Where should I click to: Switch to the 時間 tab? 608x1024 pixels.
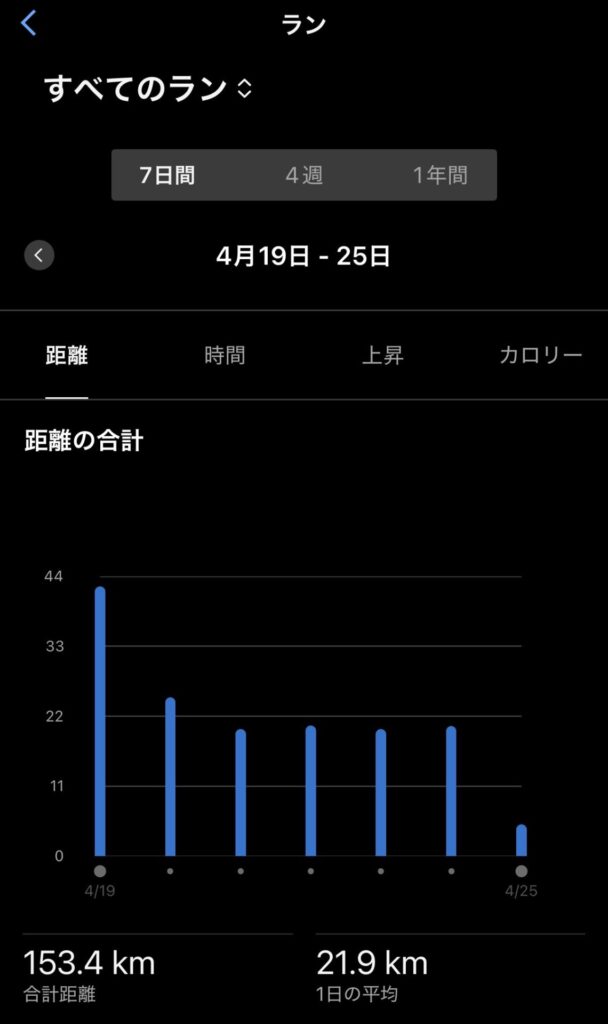225,355
